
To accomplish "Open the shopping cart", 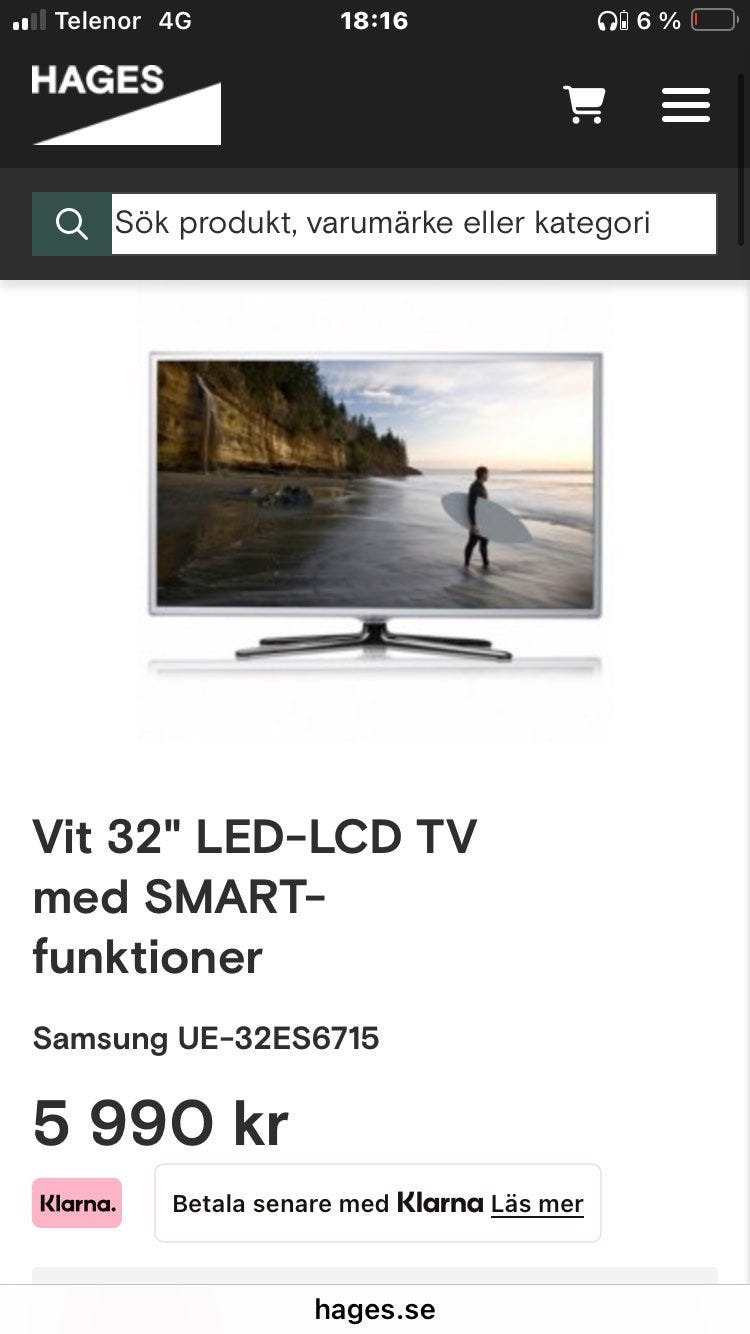I will pos(584,104).
